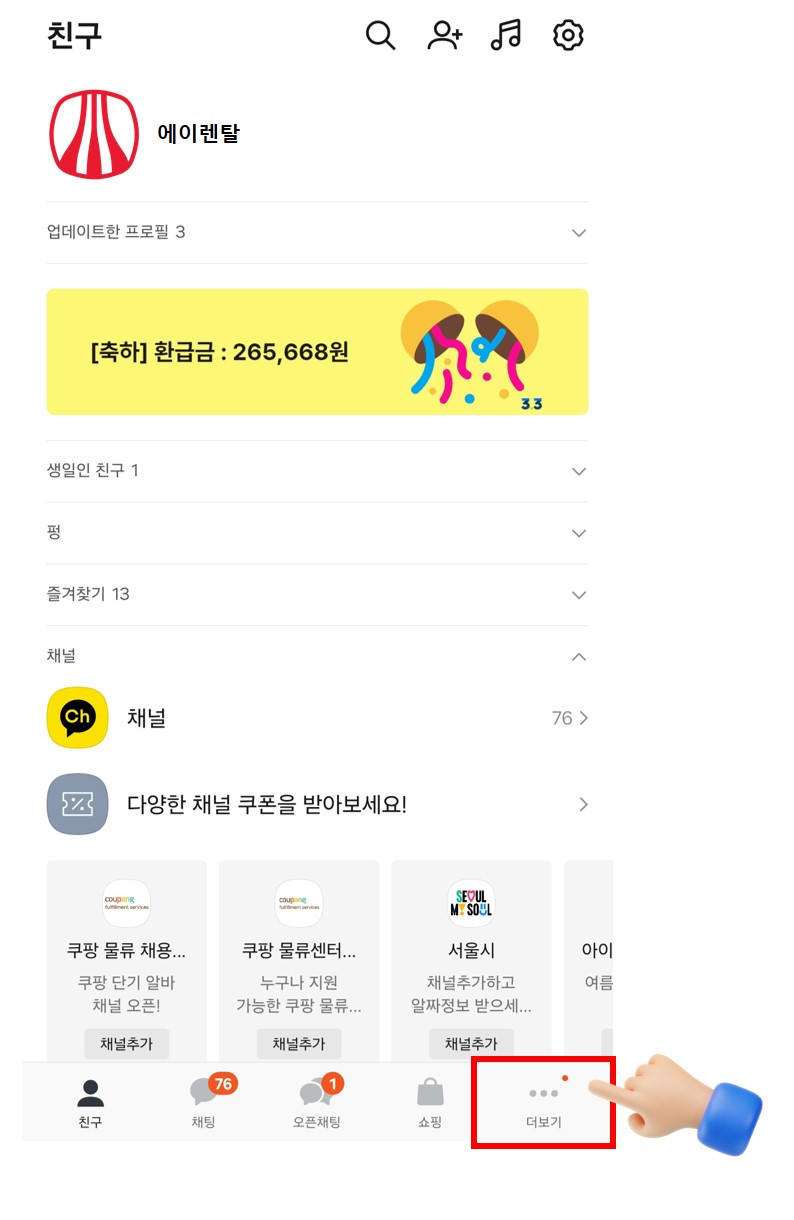This screenshot has height=1220, width=794.
Task: Open the 환급금 265,668원 banner
Action: coord(317,352)
